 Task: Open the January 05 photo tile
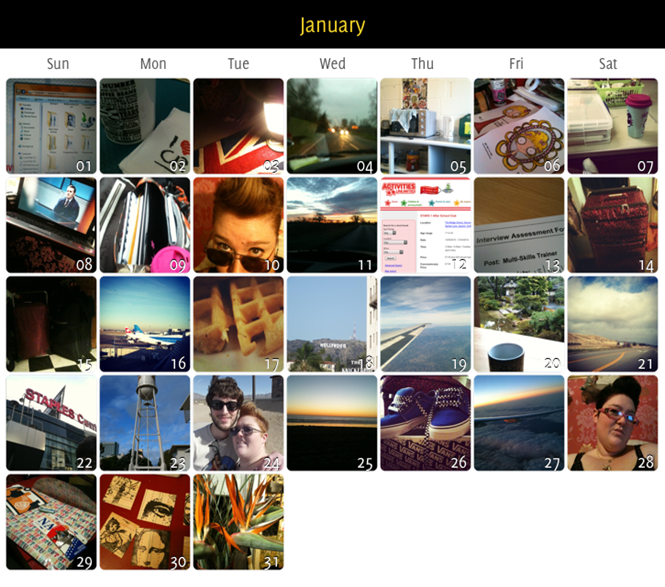tap(425, 126)
